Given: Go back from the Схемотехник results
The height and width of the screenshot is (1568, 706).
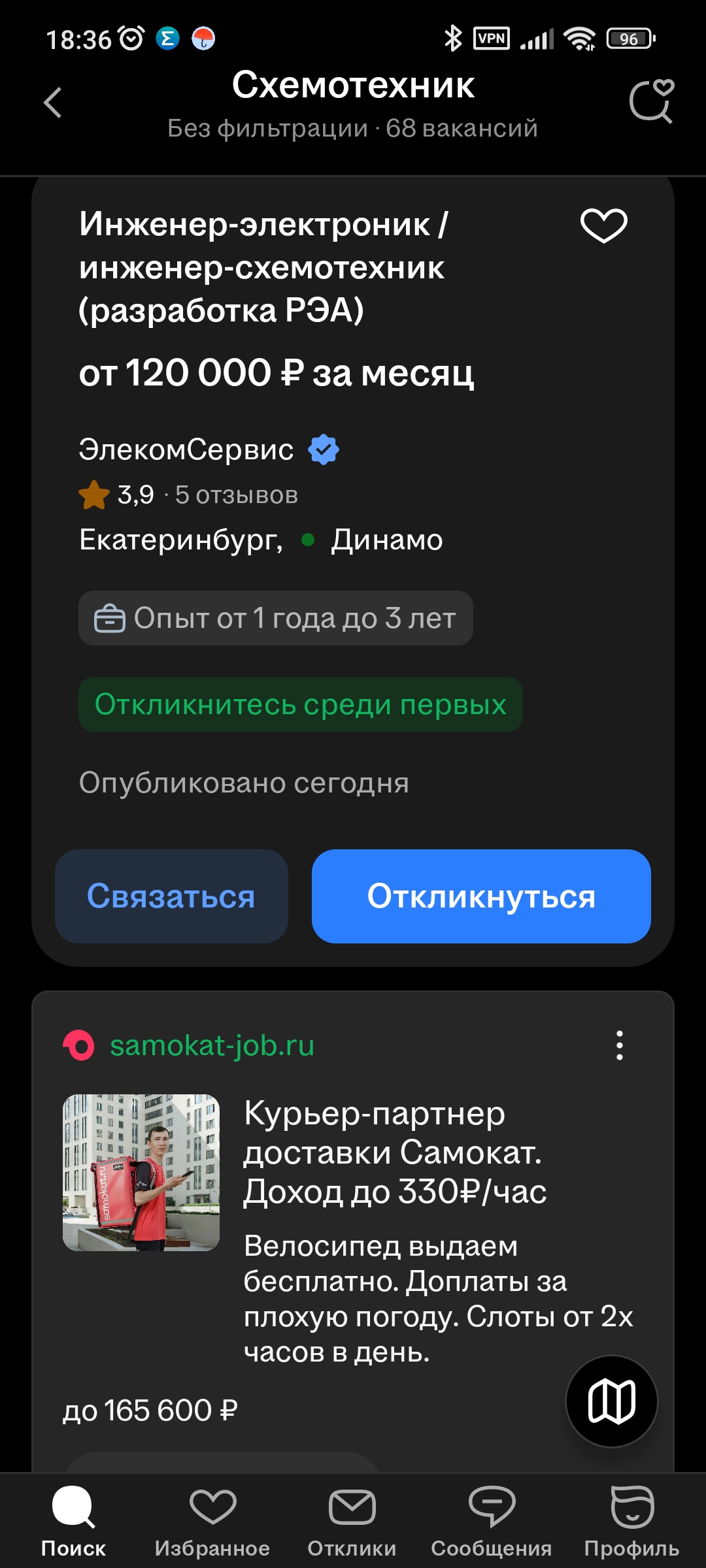Looking at the screenshot, I should pos(53,103).
